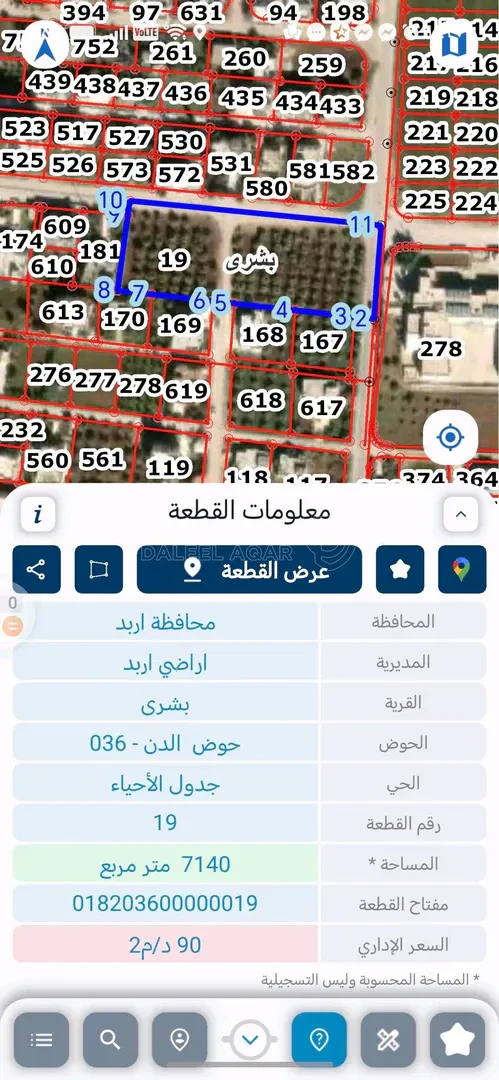Open the list menu in bottom toolbar
This screenshot has height=1080, width=499.
click(x=41, y=1039)
